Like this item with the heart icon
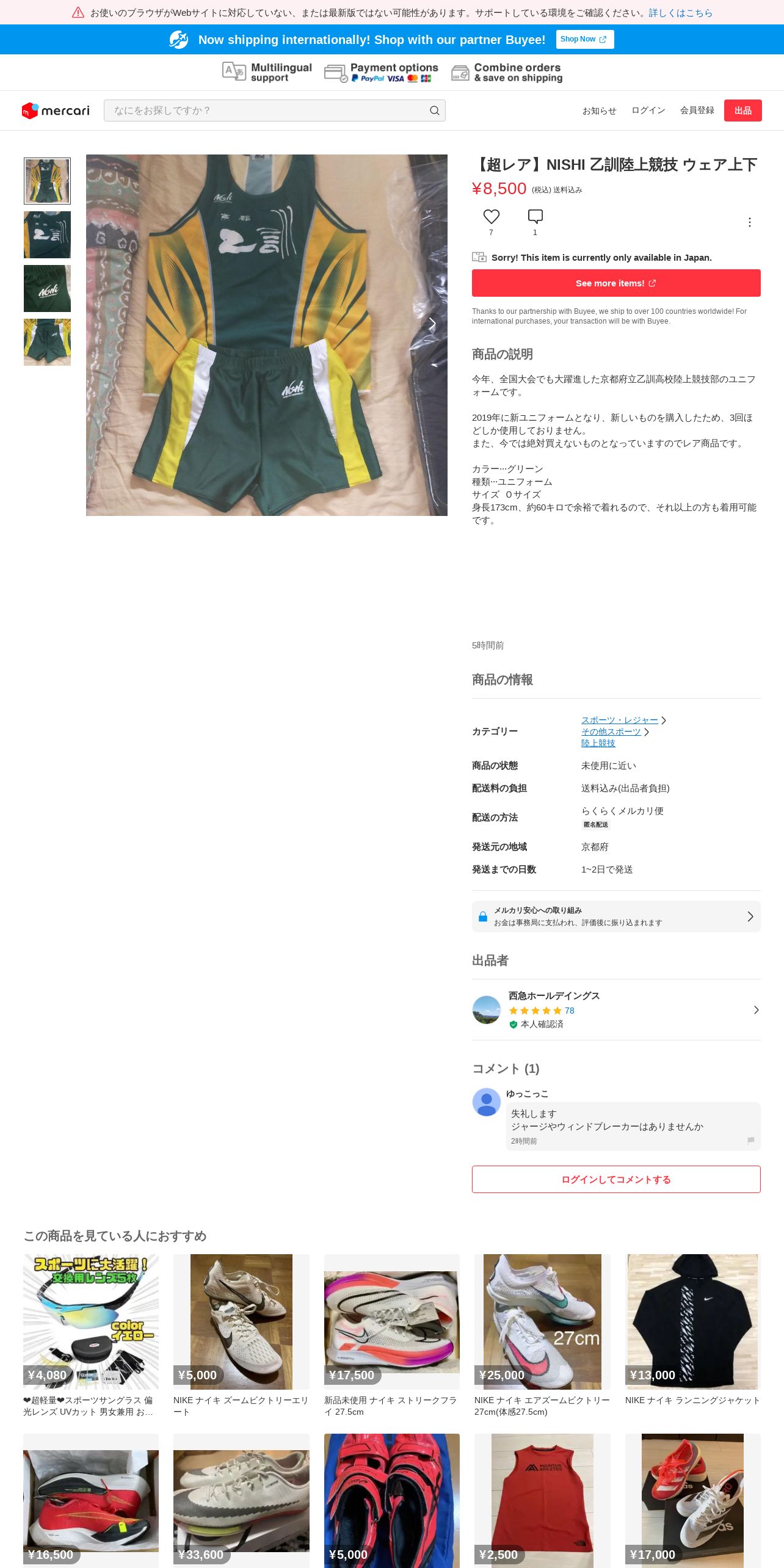The width and height of the screenshot is (784, 1568). pyautogui.click(x=491, y=217)
